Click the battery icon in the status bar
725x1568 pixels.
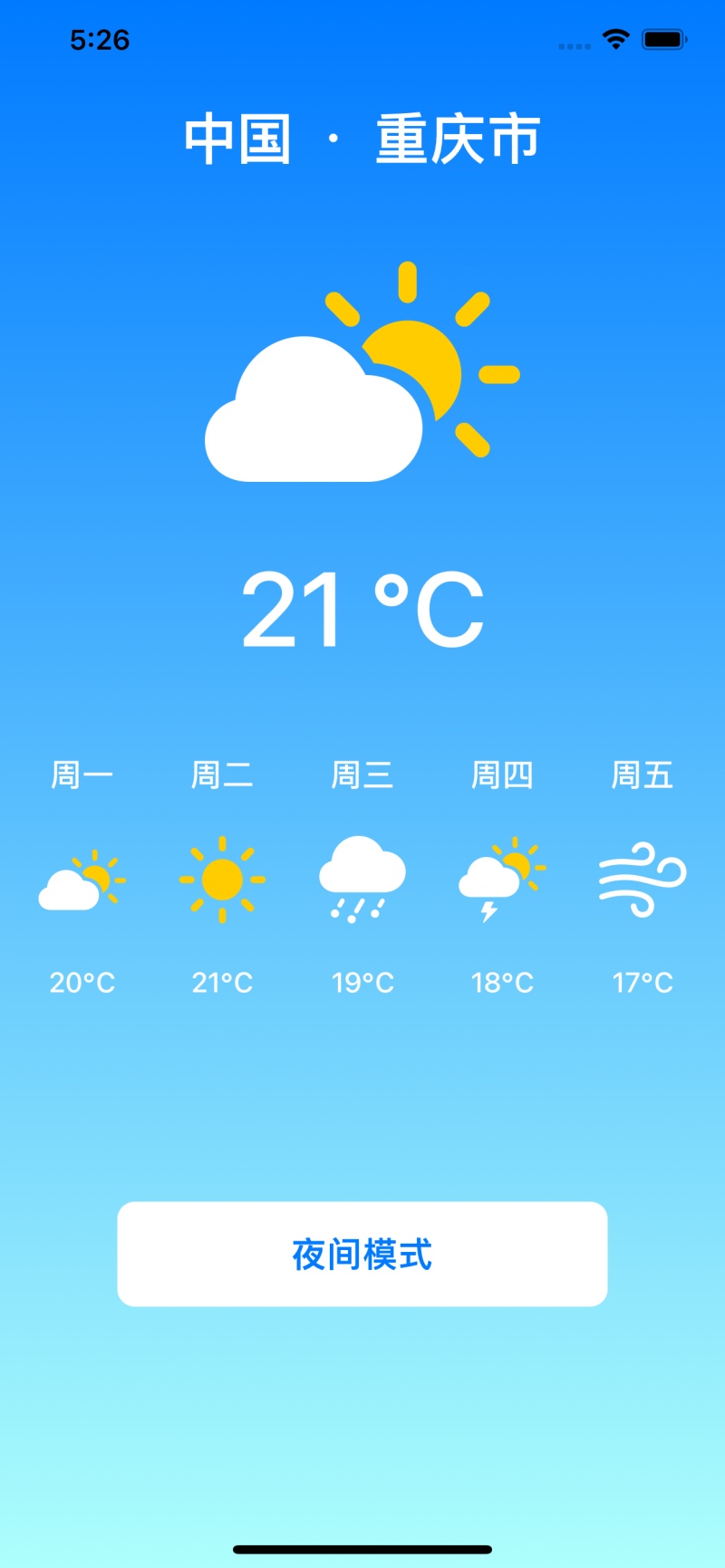click(663, 39)
